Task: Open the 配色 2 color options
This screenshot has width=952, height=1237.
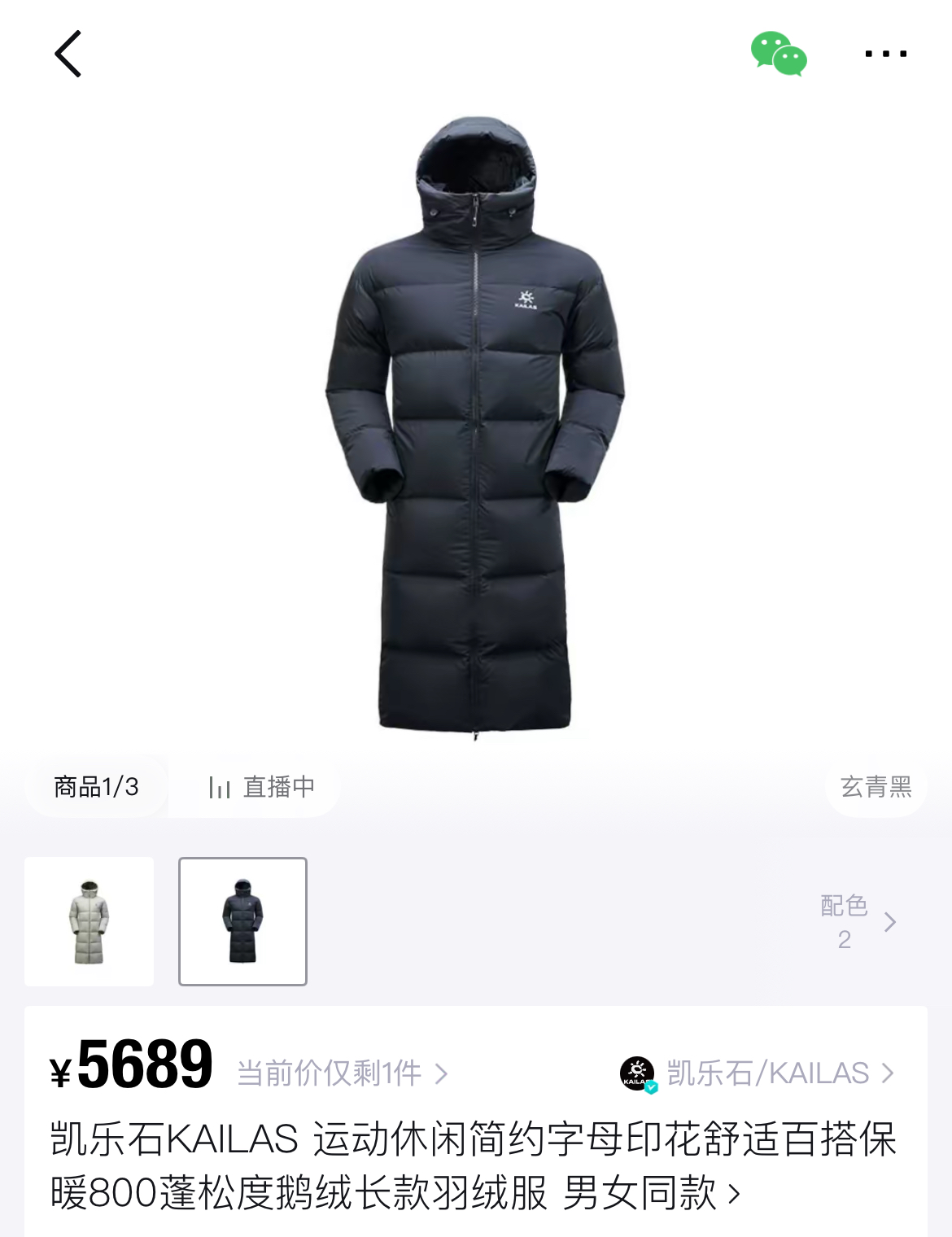Action: click(x=857, y=921)
